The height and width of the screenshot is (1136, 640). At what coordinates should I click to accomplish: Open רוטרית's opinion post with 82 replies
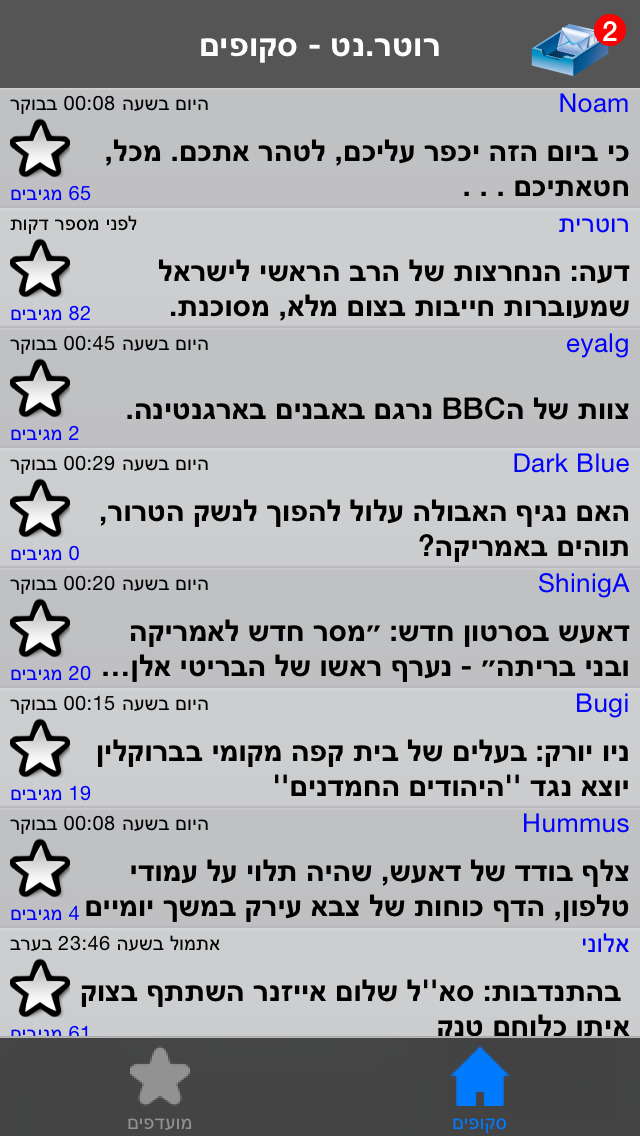pos(320,267)
